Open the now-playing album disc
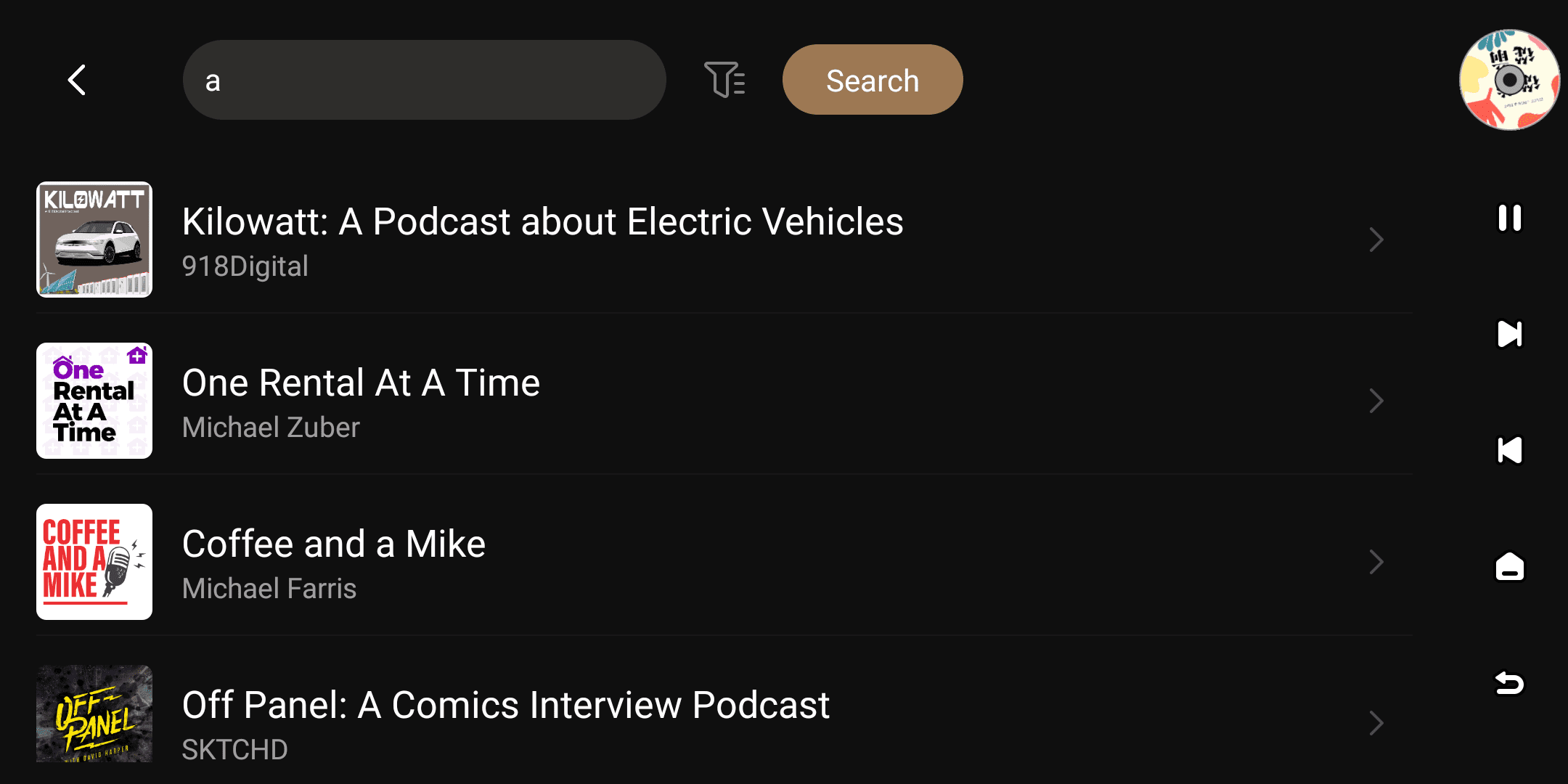 coord(1509,80)
